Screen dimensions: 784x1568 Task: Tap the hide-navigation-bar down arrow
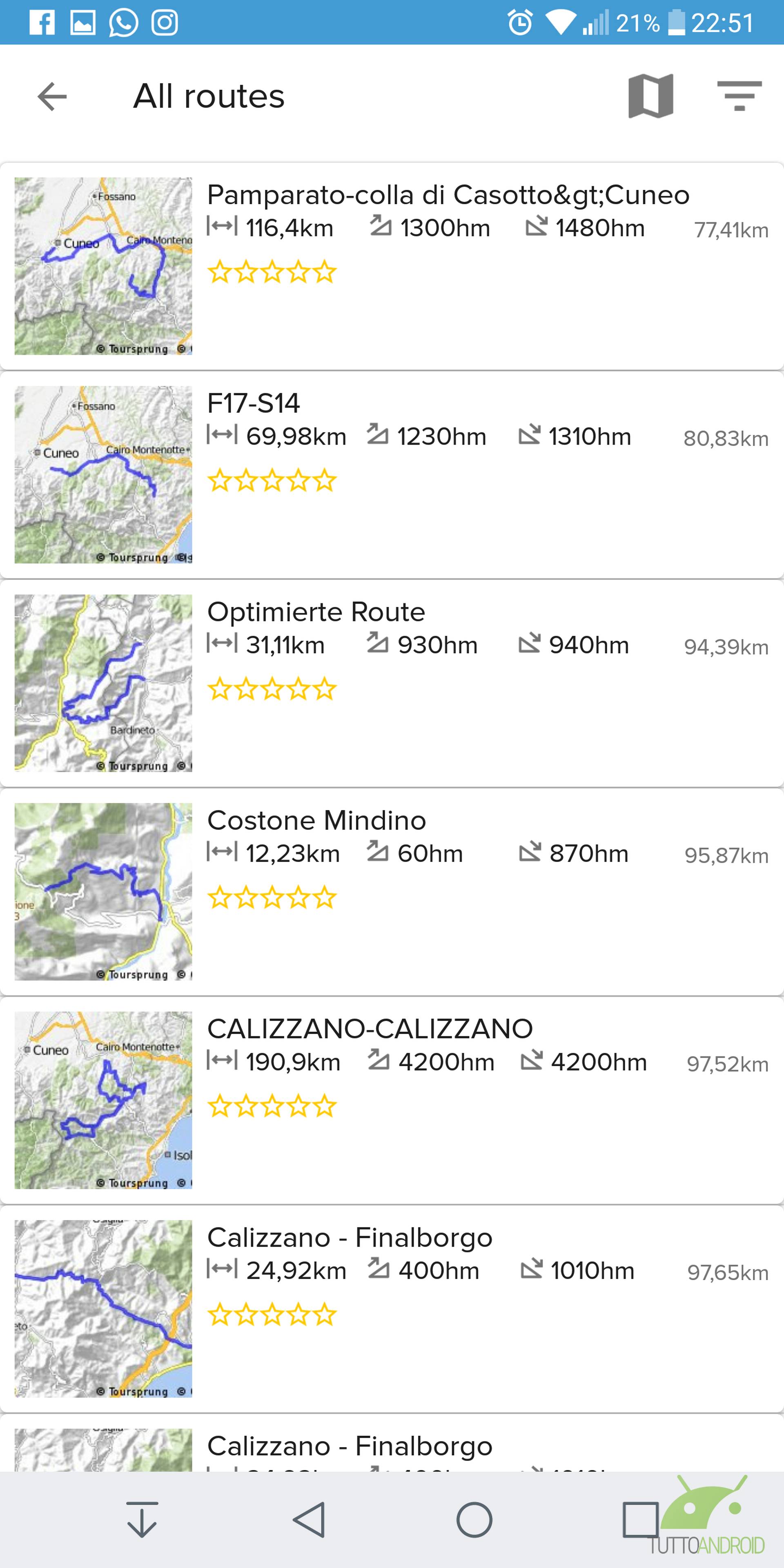point(142,1520)
